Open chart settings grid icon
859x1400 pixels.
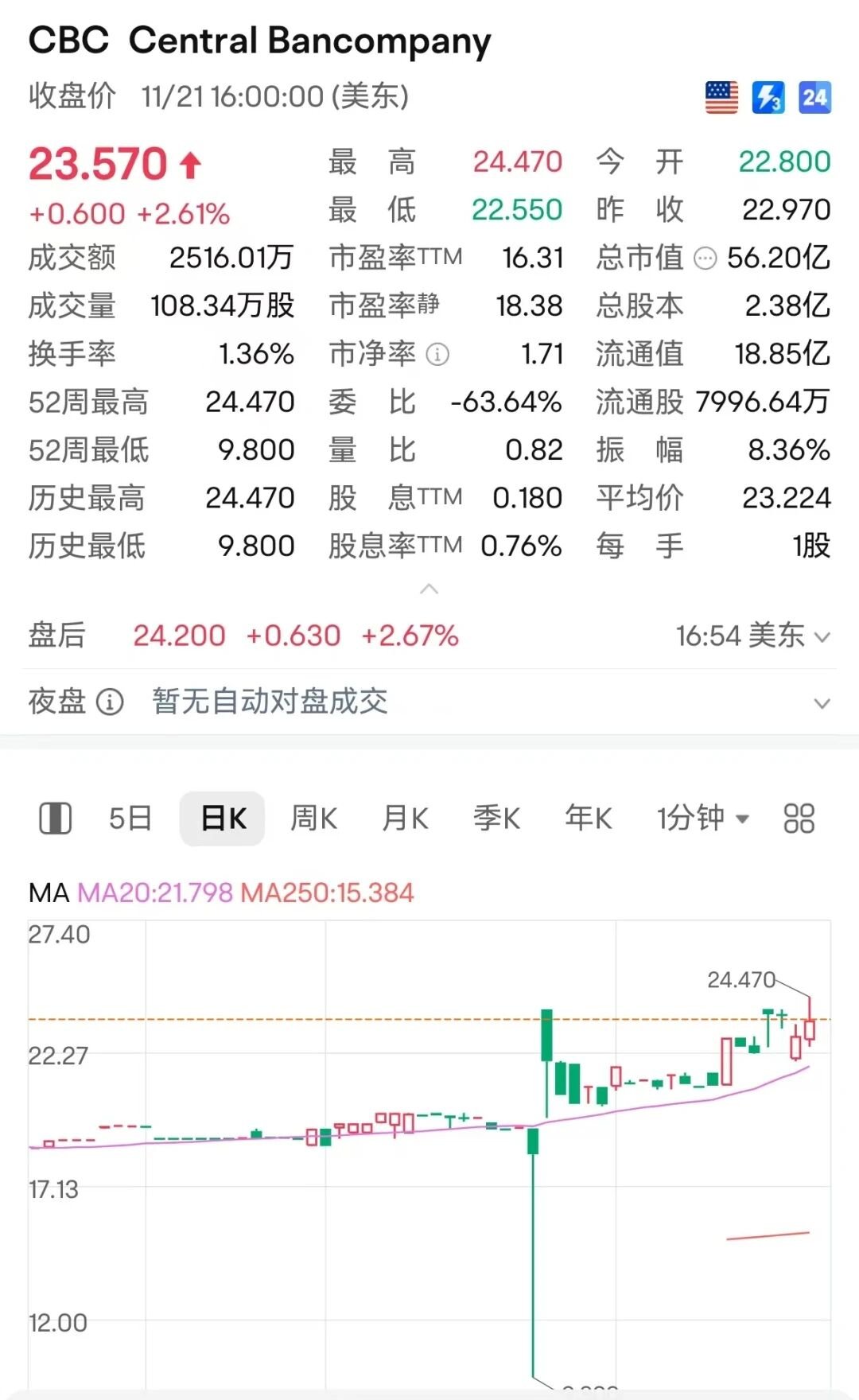799,818
